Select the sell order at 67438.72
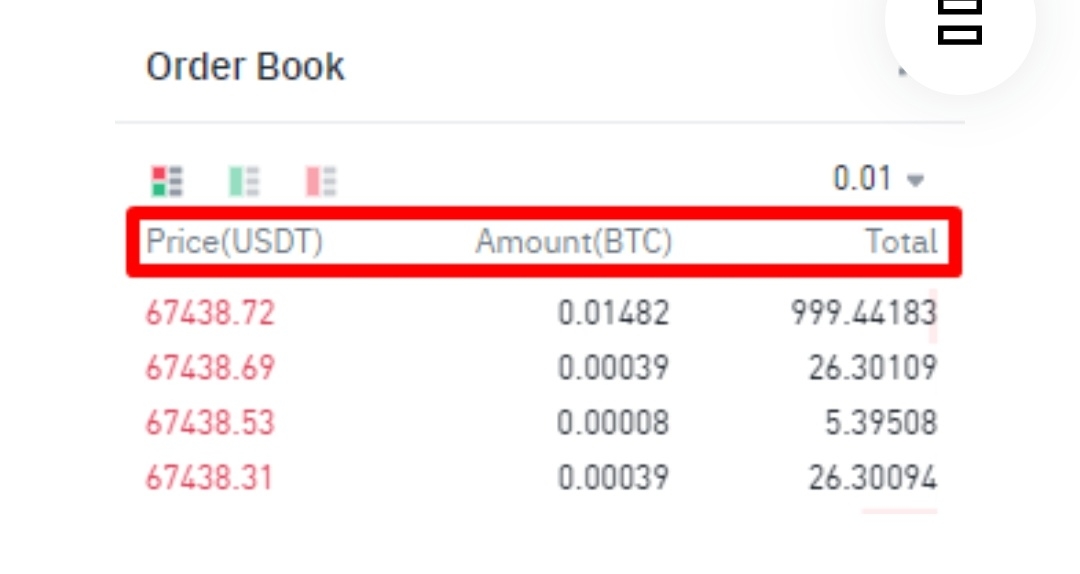Screen dimensions: 1080x574 541,314
